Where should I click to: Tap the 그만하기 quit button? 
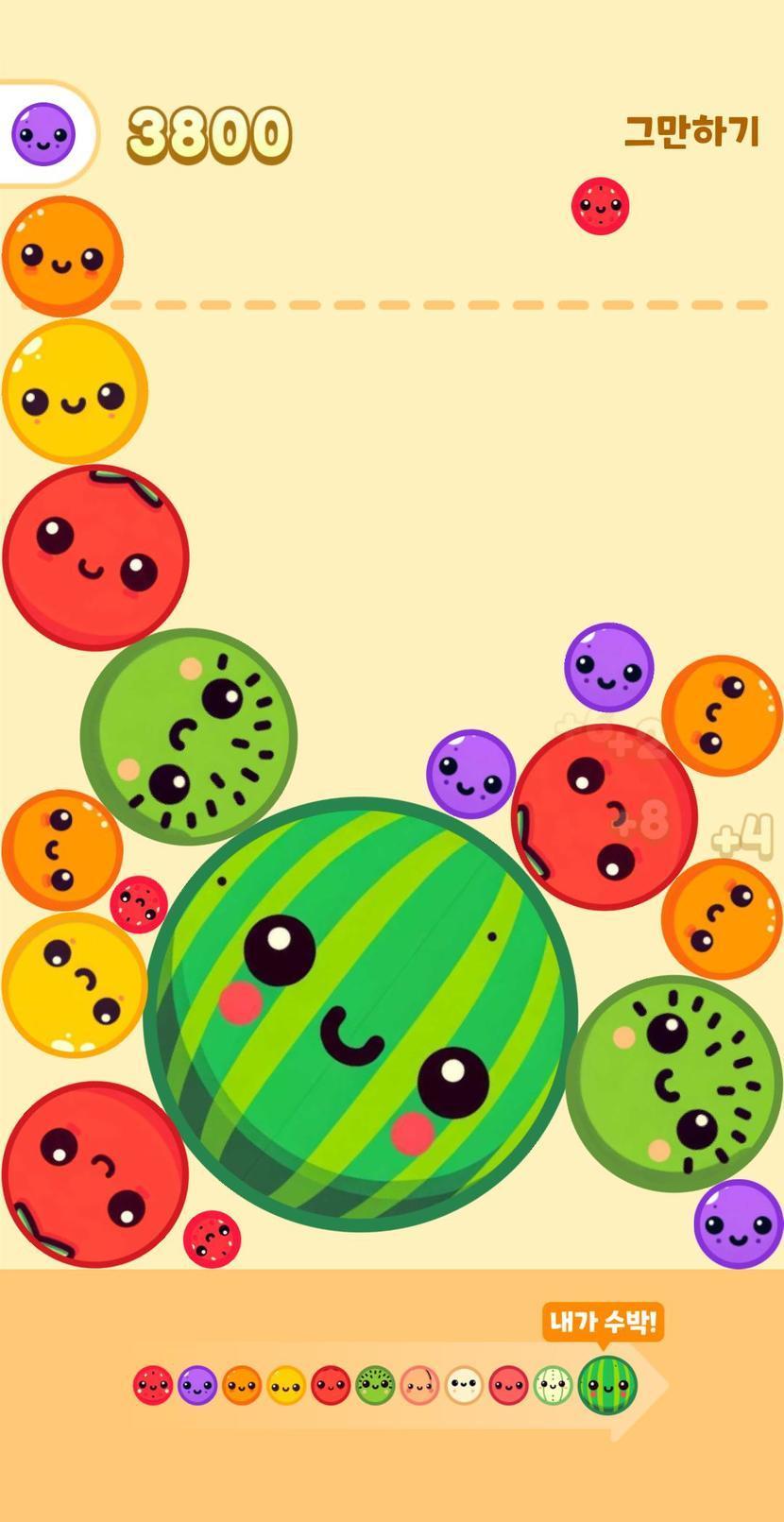pyautogui.click(x=691, y=132)
